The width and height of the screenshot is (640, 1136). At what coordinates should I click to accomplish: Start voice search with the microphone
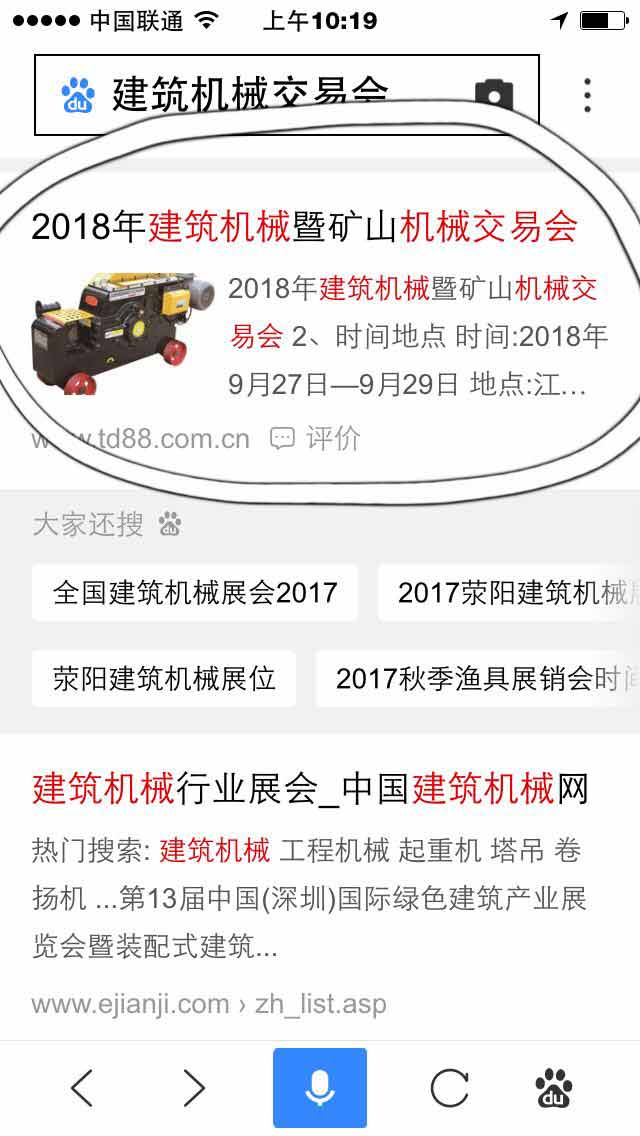320,1088
